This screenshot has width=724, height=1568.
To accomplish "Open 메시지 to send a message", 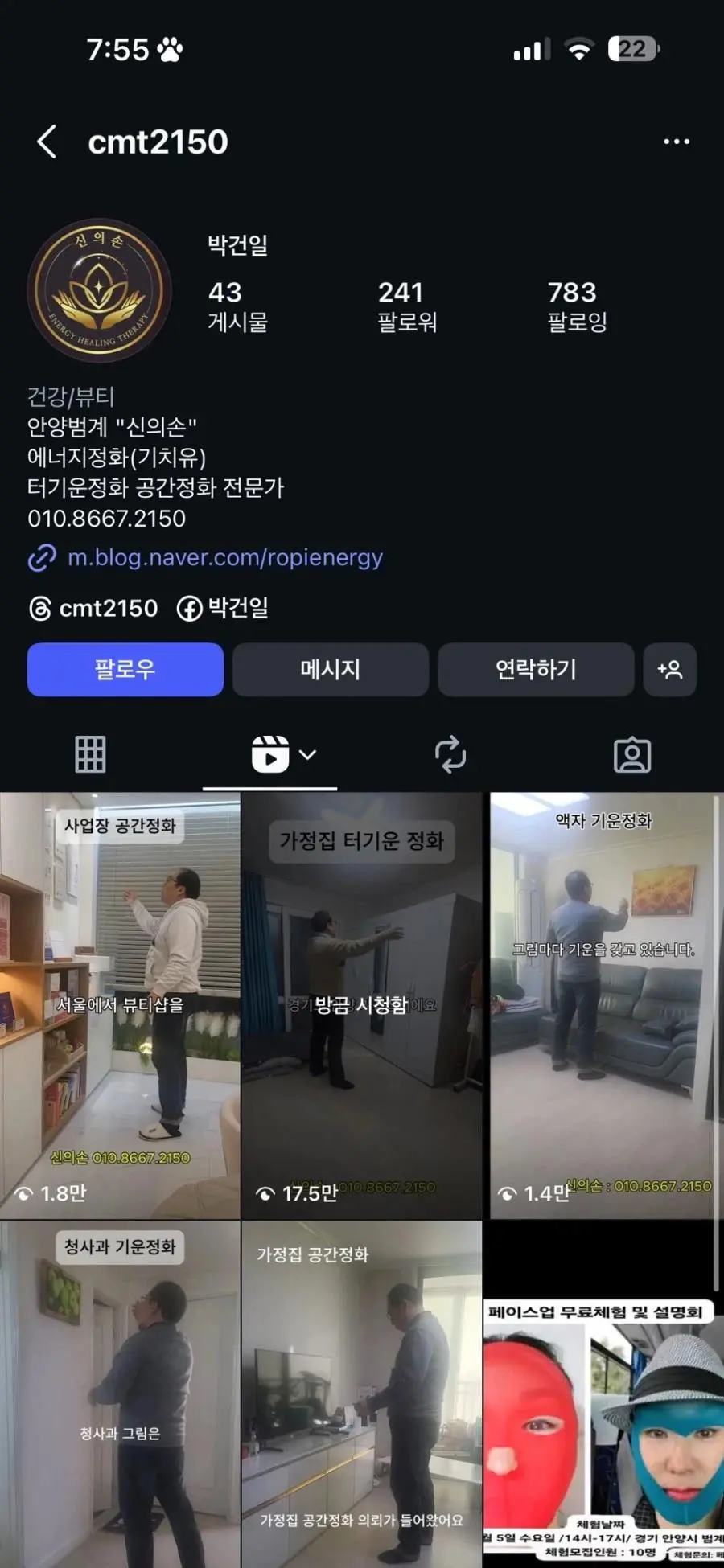I will coord(330,669).
